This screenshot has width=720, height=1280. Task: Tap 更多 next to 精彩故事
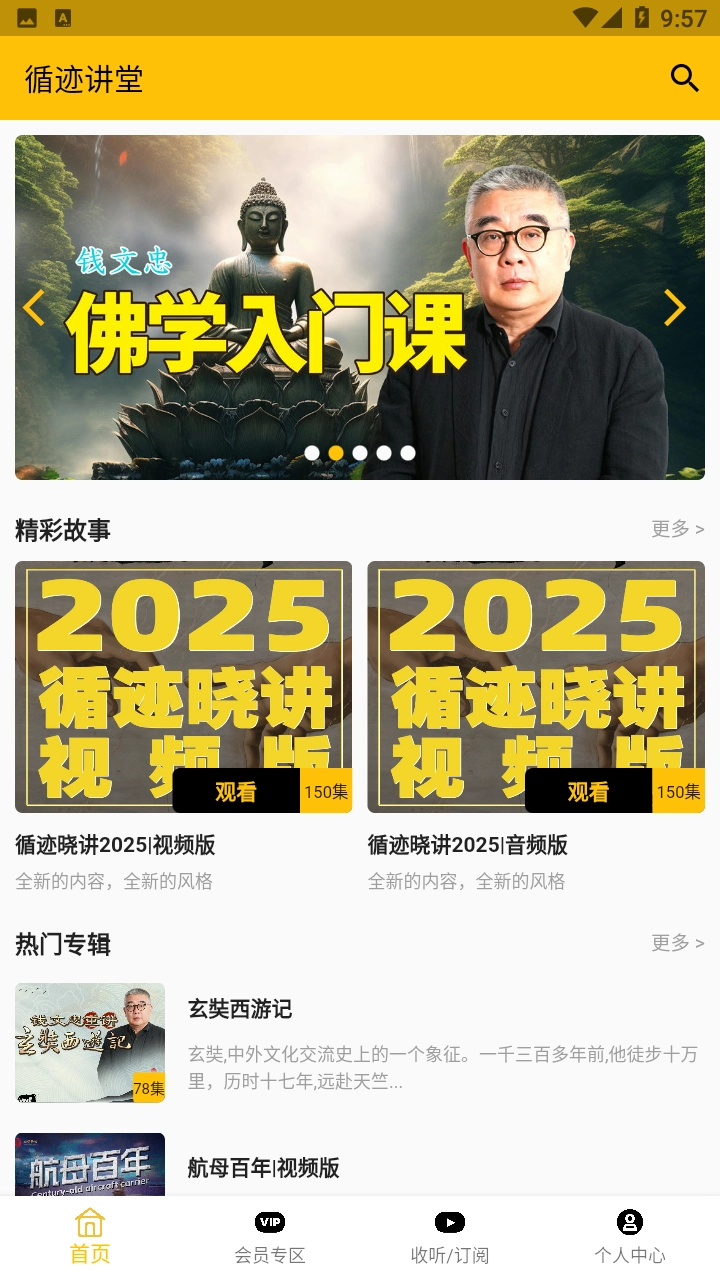point(677,529)
